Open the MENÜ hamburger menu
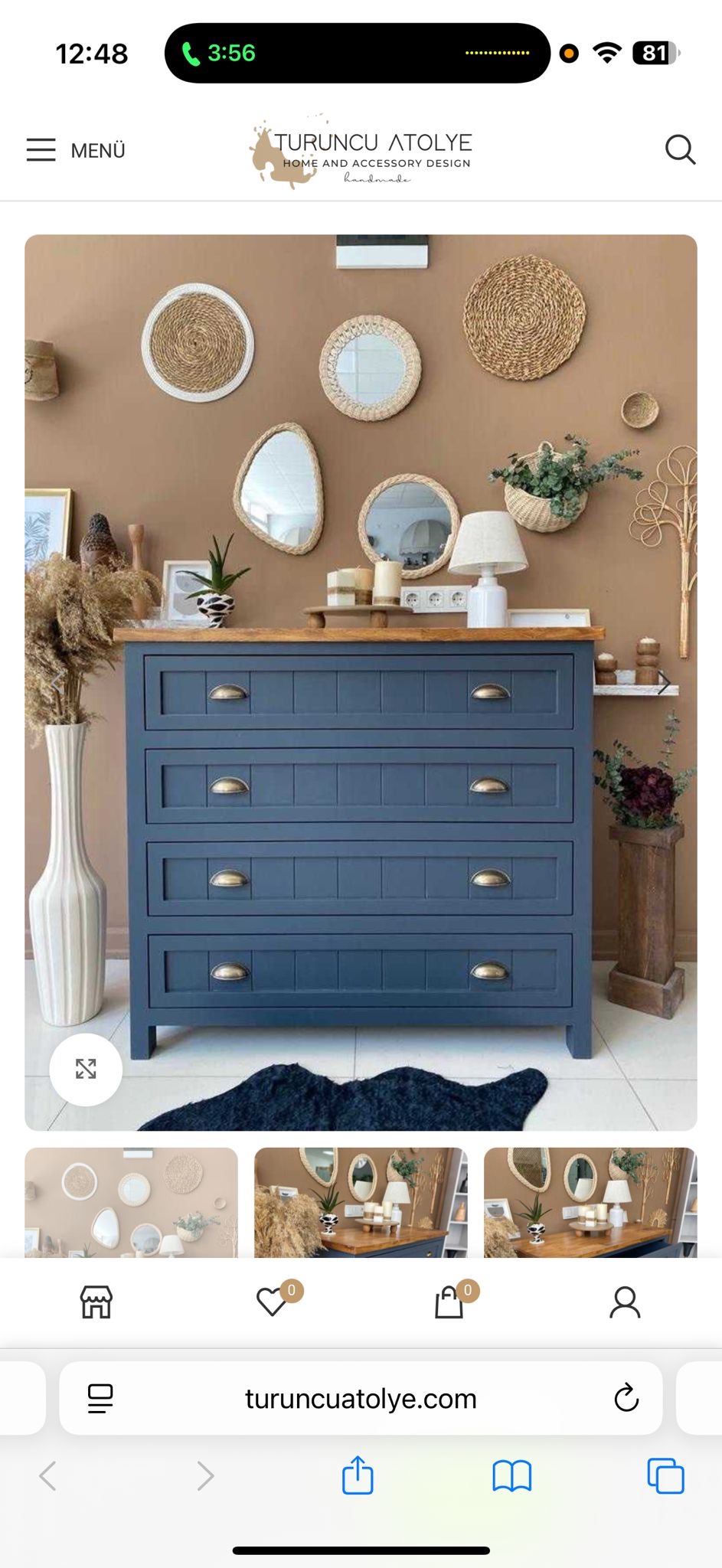This screenshot has height=1568, width=722. coord(75,150)
